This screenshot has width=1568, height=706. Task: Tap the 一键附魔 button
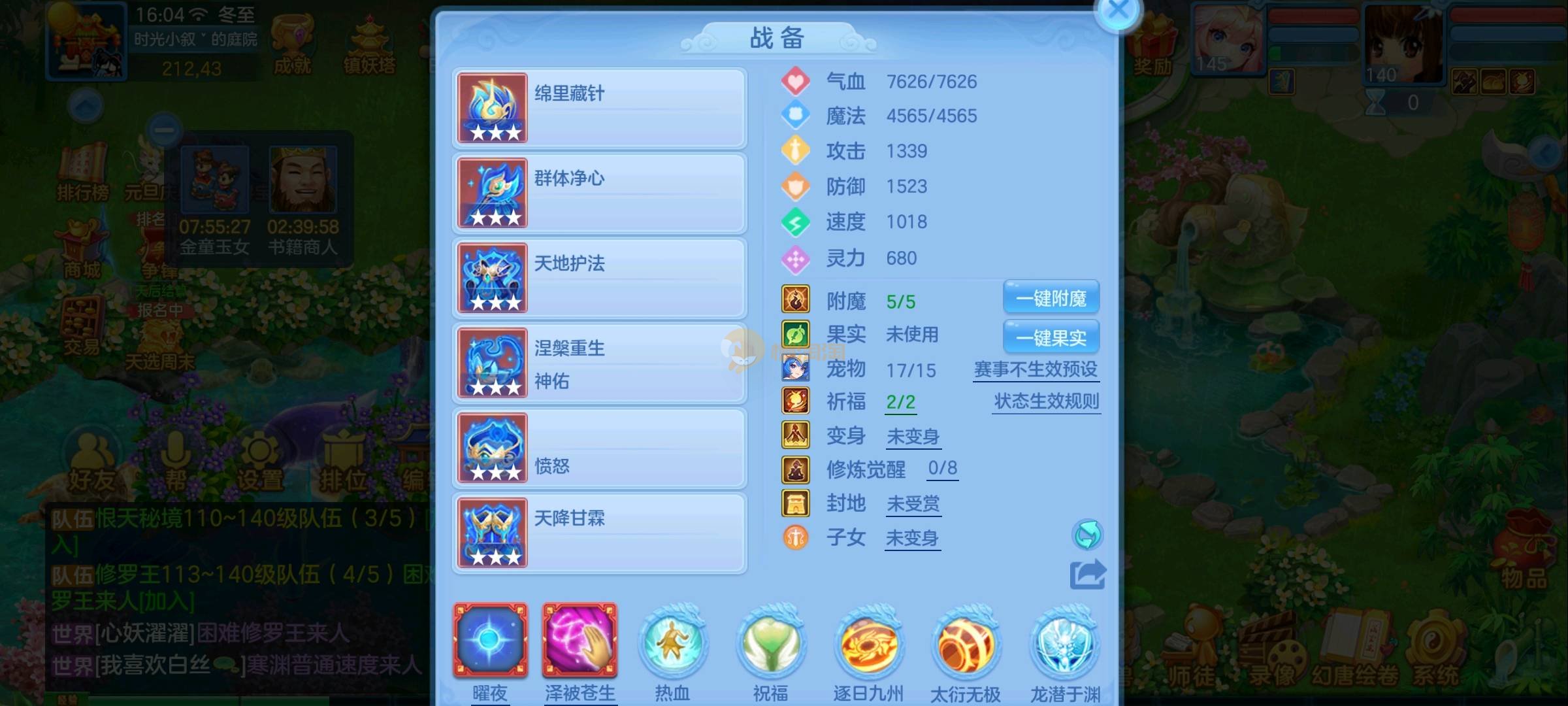click(x=1051, y=299)
